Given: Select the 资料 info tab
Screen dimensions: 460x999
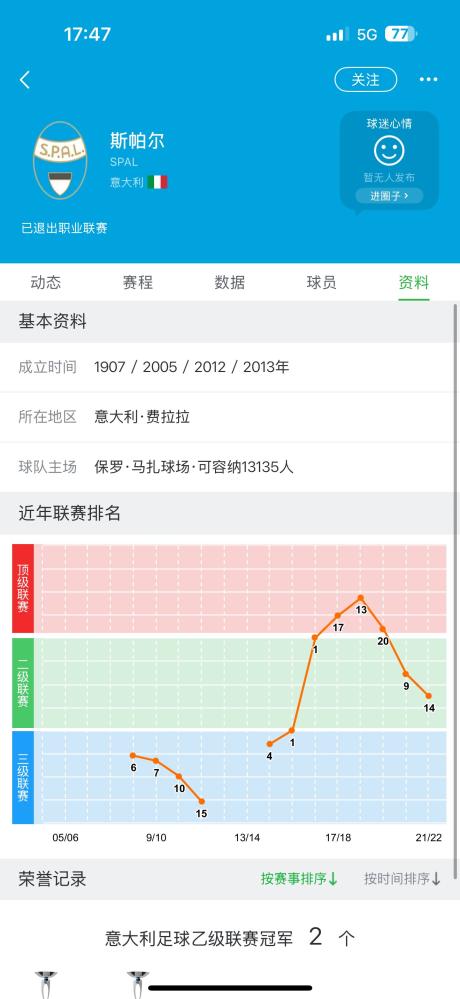Looking at the screenshot, I should tap(413, 282).
